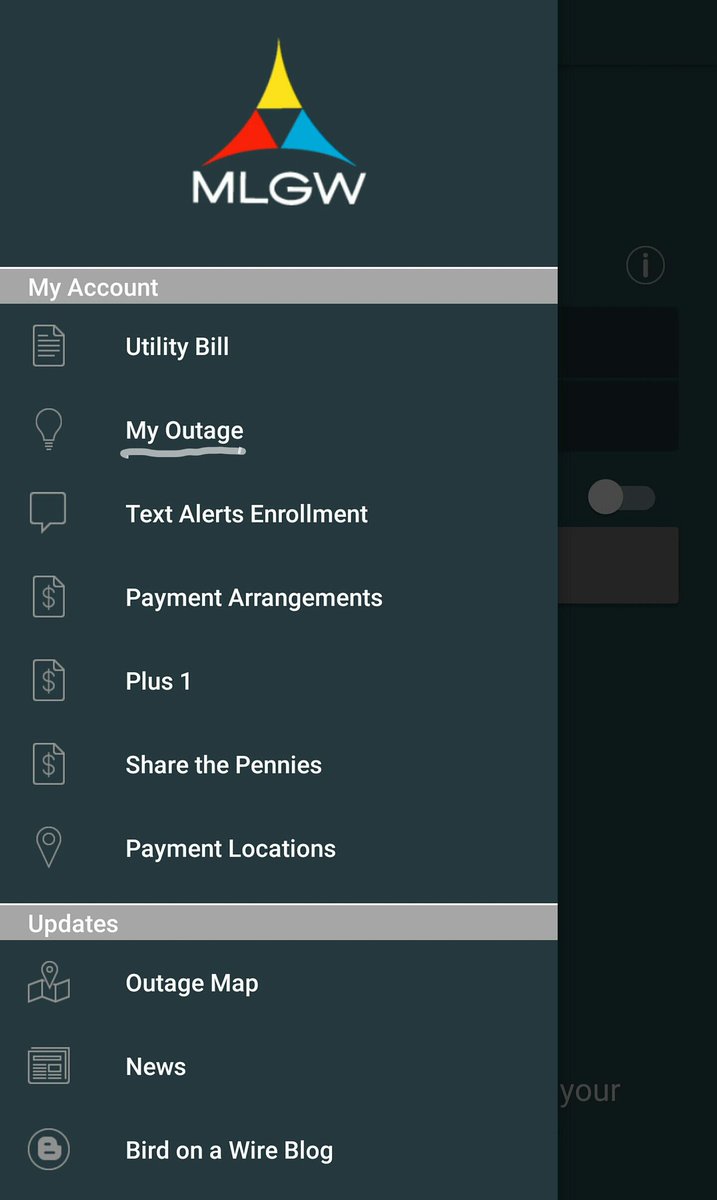Select My Outage
717x1200 pixels.
184,431
